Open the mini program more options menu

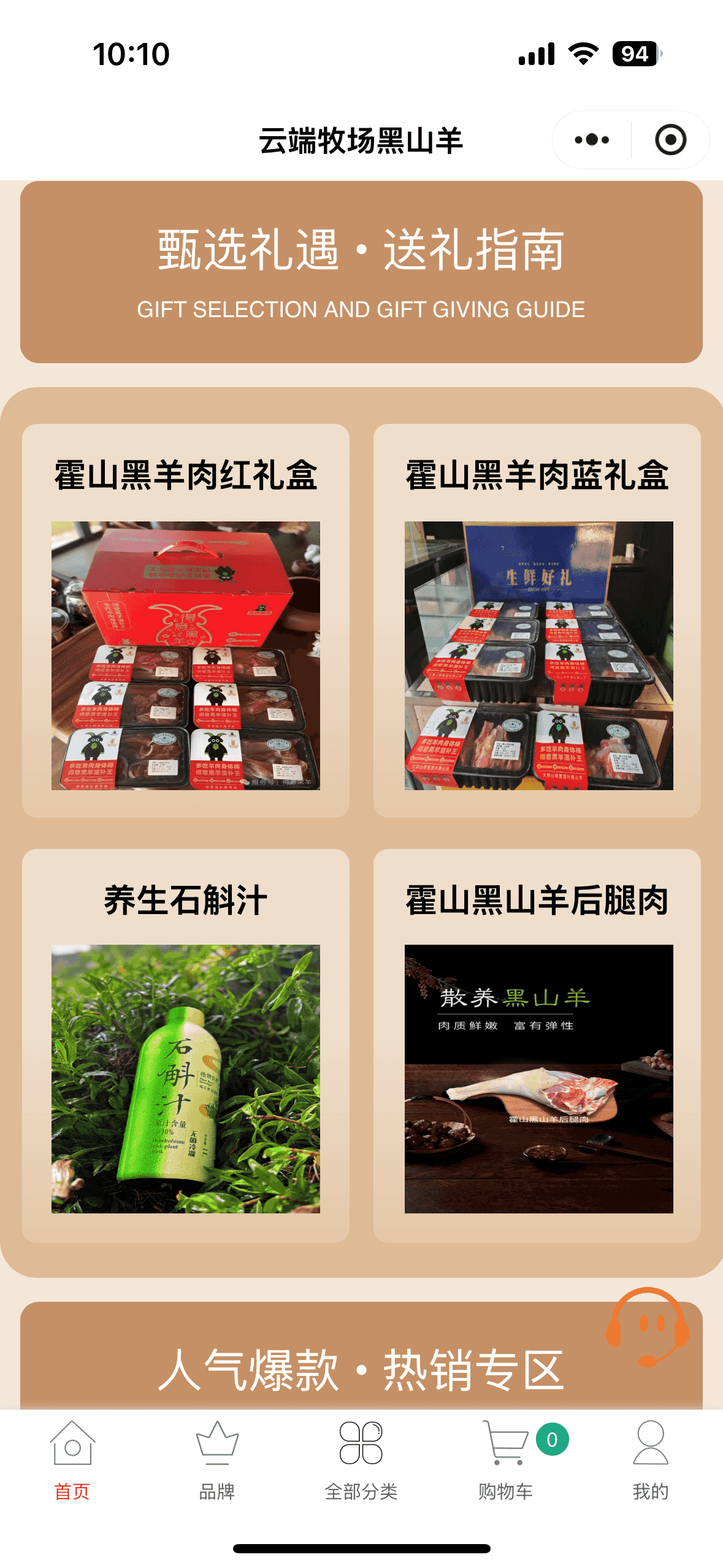[x=592, y=140]
